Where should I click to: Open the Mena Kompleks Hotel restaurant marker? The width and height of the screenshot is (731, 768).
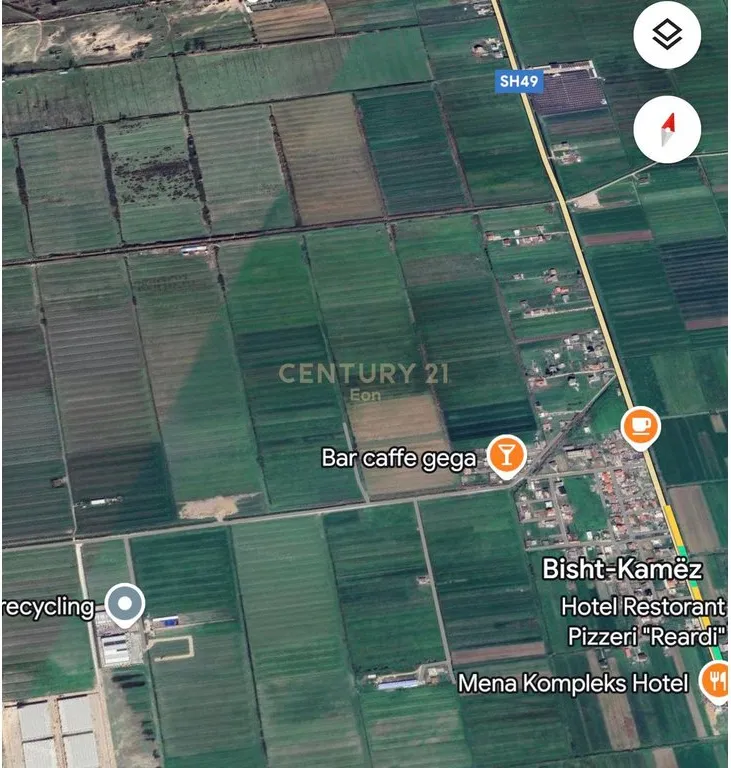coord(715,682)
